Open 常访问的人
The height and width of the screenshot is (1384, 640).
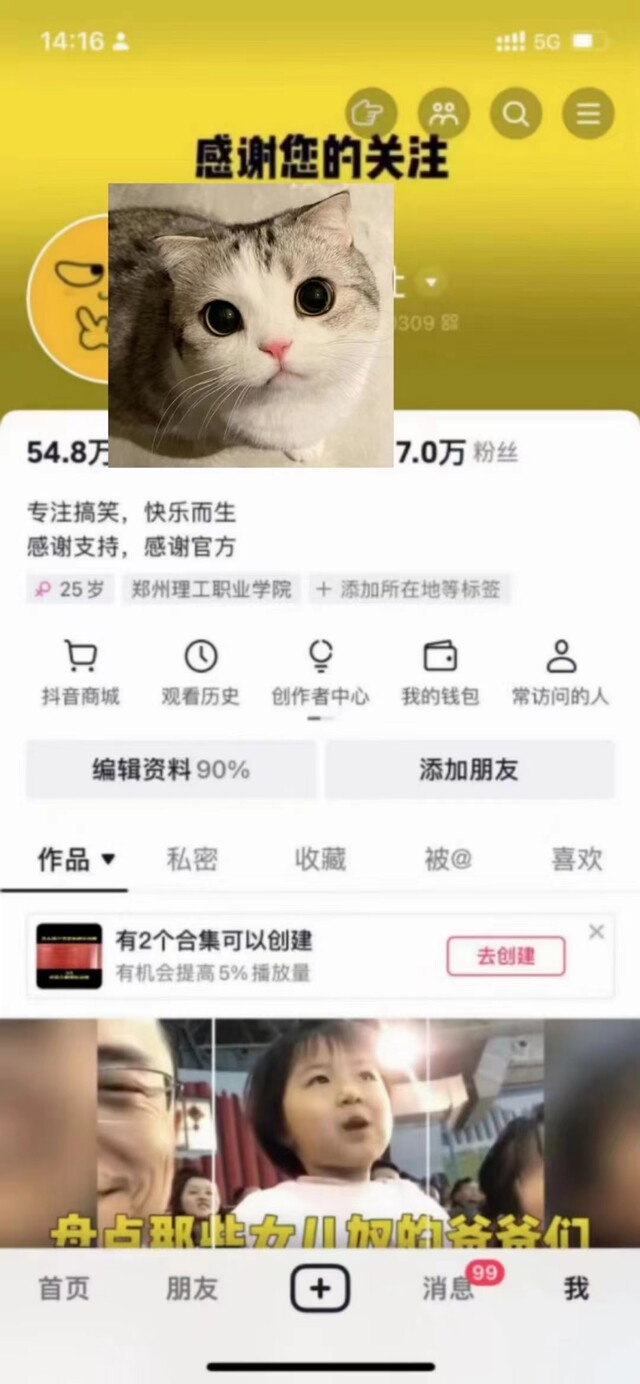[x=560, y=673]
